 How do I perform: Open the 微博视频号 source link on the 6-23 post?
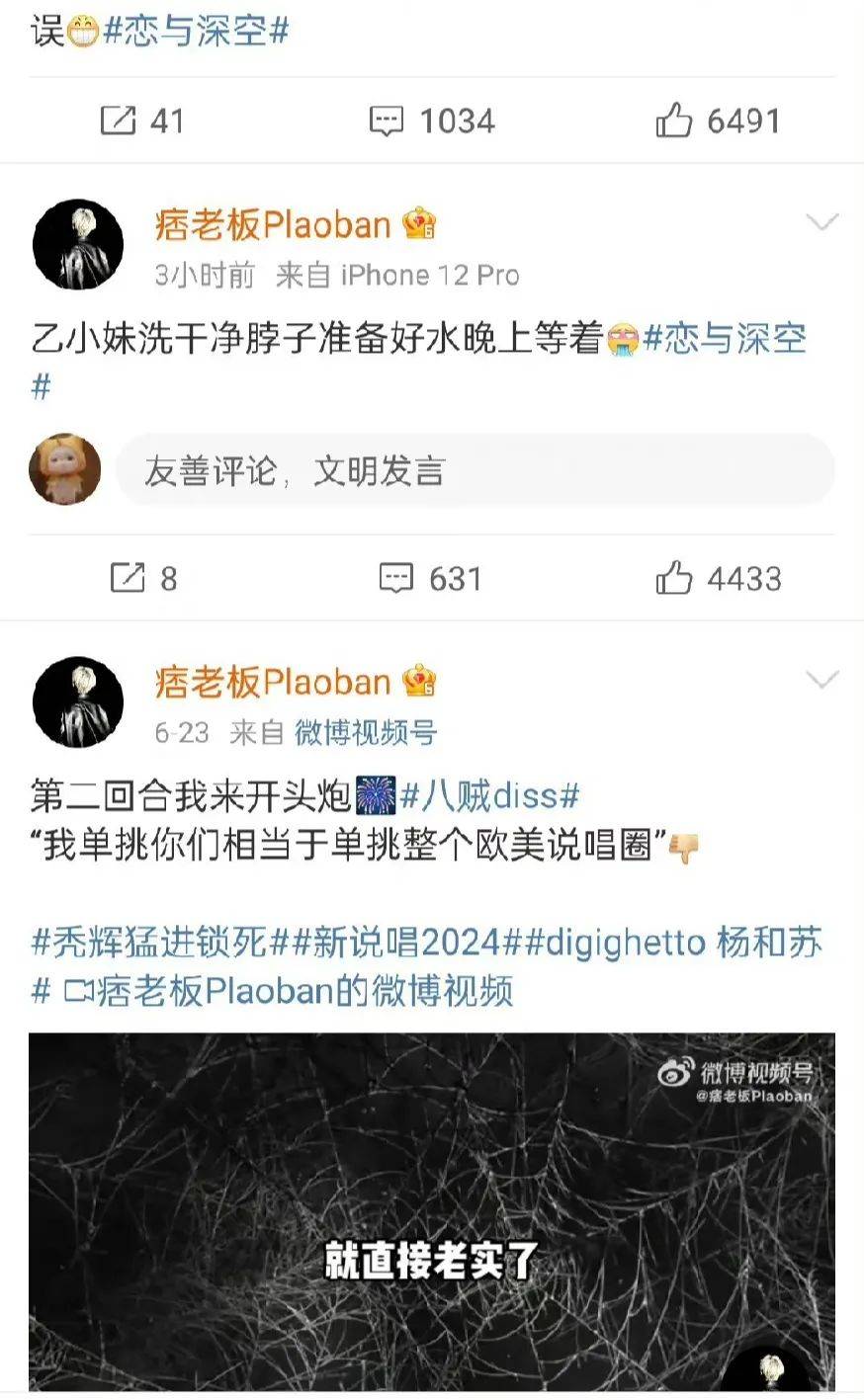[x=366, y=732]
